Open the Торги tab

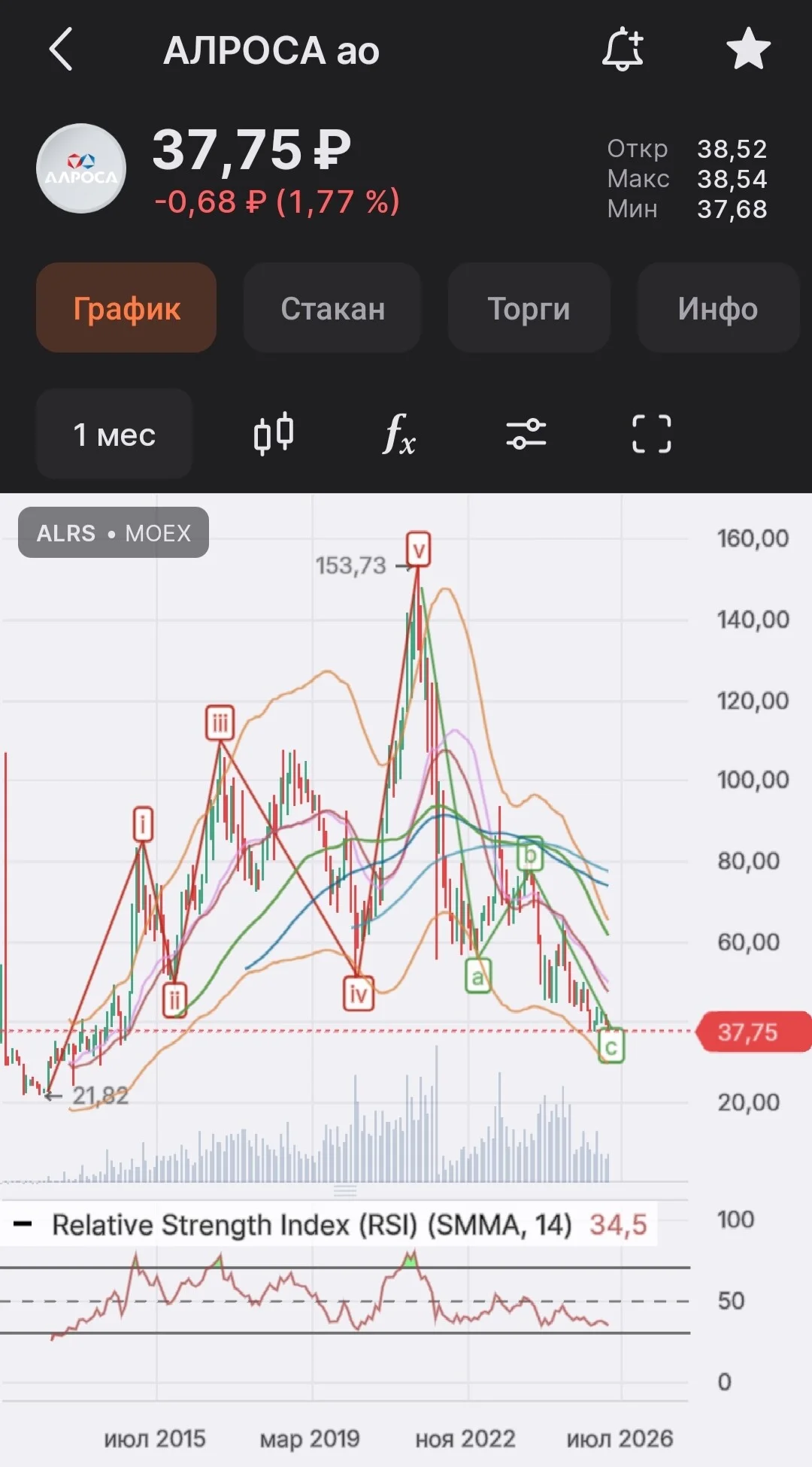529,308
